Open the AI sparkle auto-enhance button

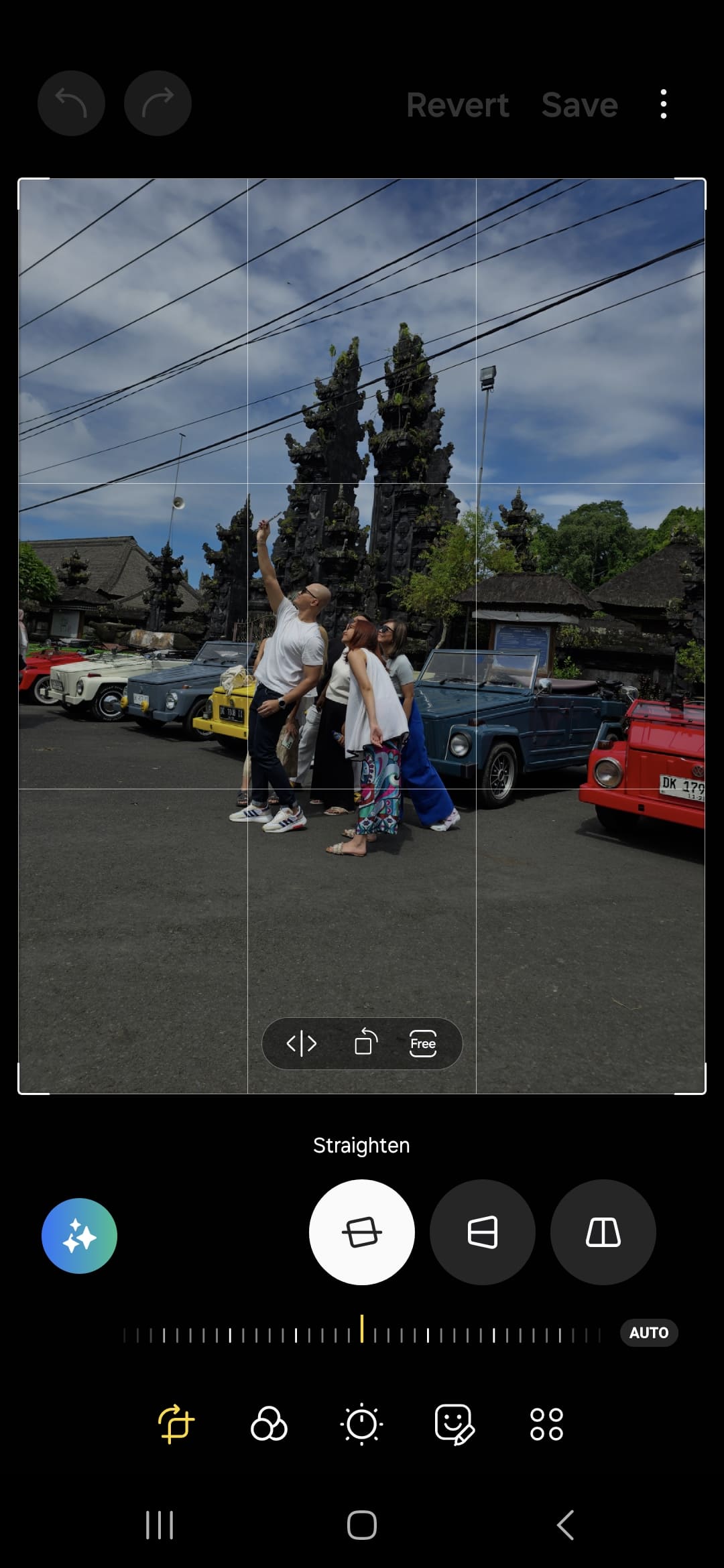coord(79,1236)
